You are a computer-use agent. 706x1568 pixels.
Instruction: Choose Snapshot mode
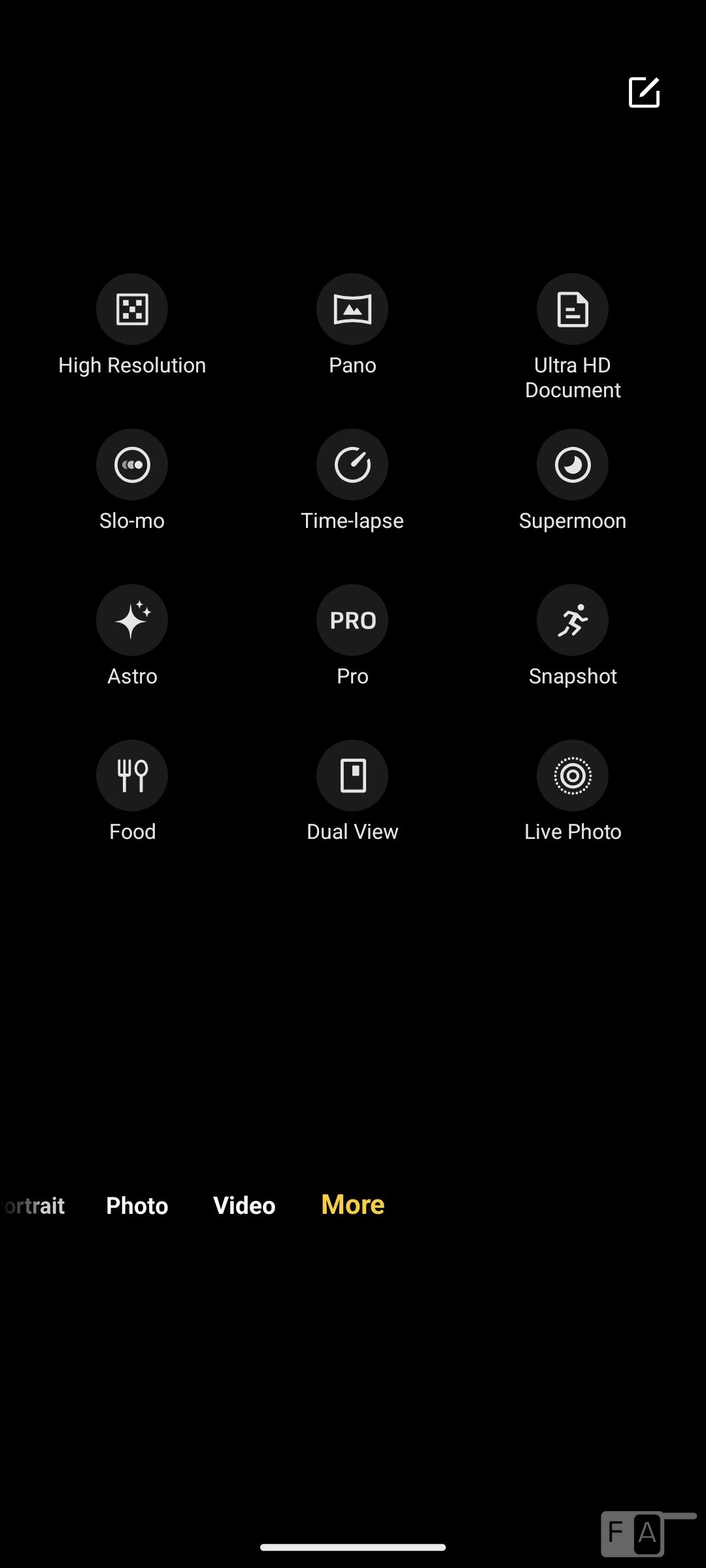click(573, 621)
